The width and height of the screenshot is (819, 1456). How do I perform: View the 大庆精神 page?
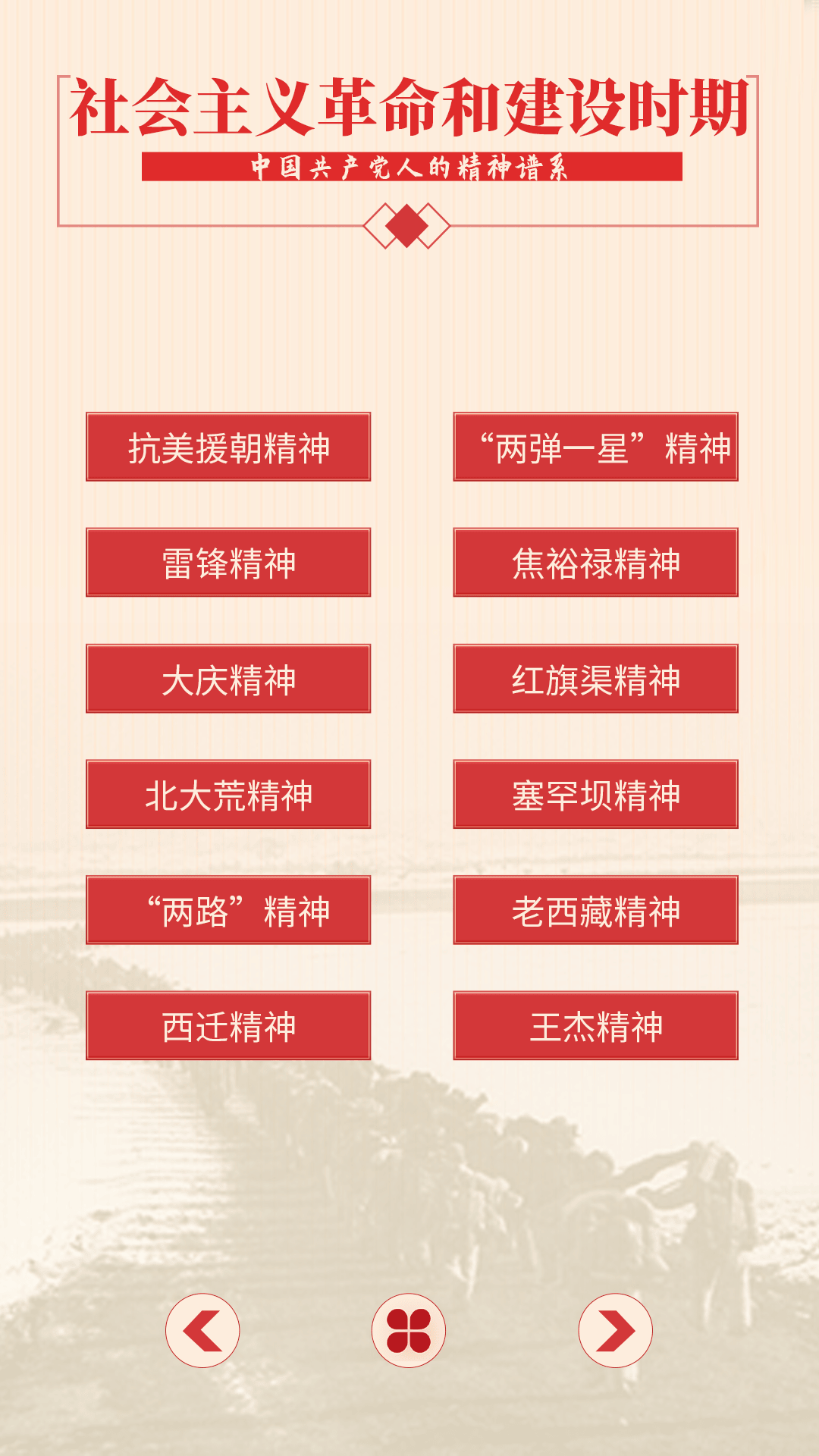point(228,679)
